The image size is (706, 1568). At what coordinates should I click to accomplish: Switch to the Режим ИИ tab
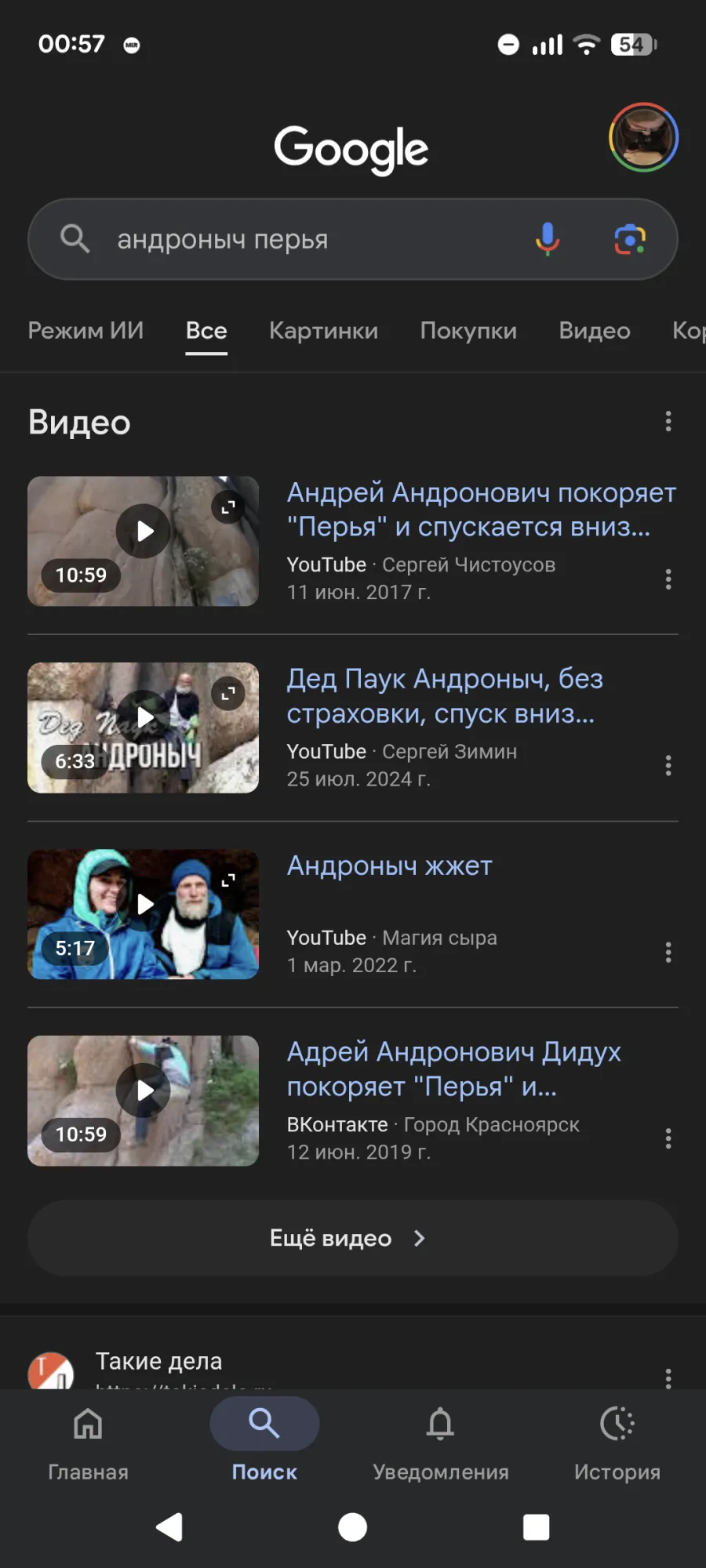pos(86,331)
